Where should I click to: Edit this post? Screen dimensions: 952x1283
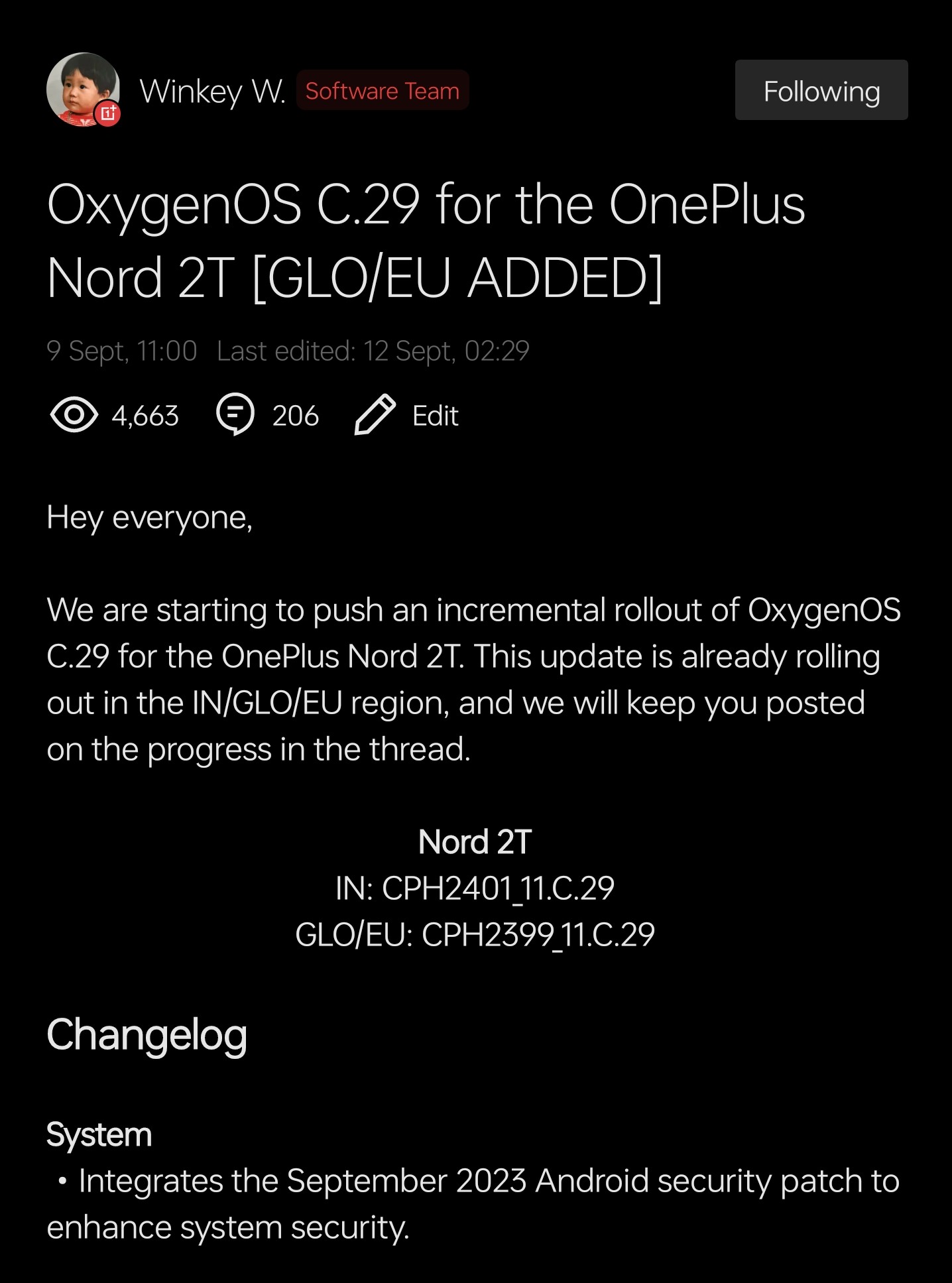point(407,416)
